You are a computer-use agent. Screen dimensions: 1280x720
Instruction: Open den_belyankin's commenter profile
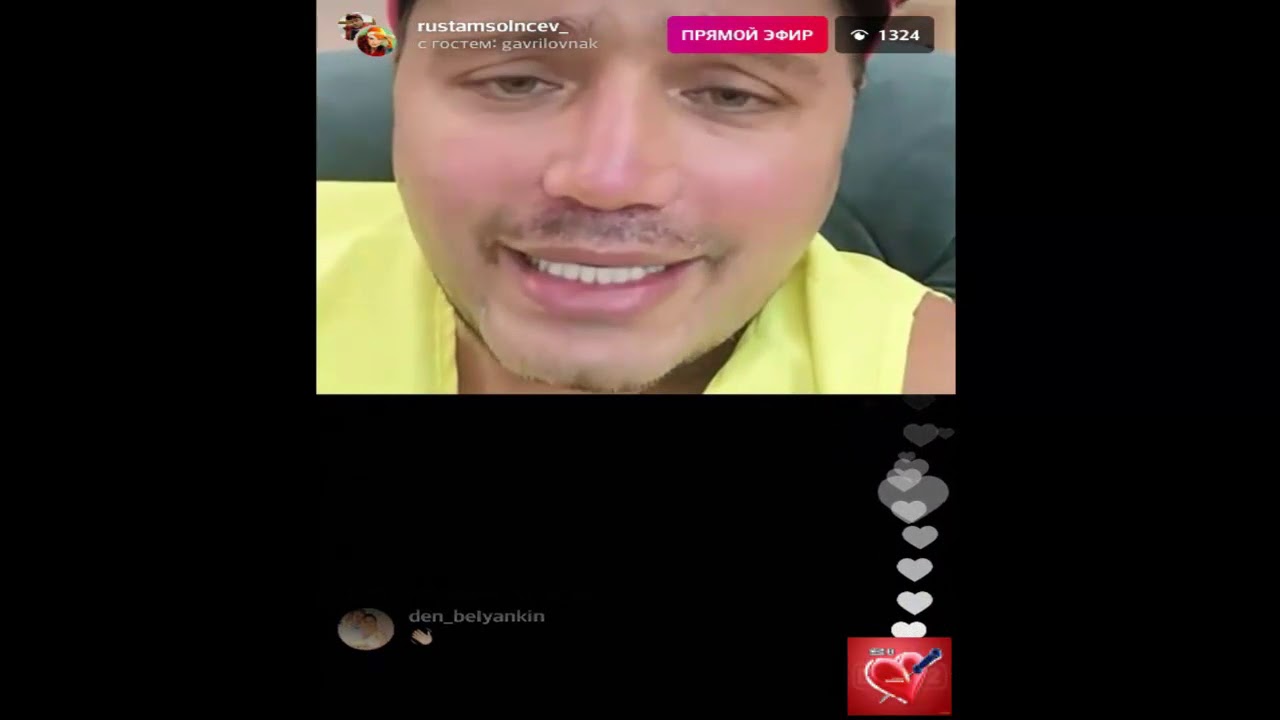476,616
